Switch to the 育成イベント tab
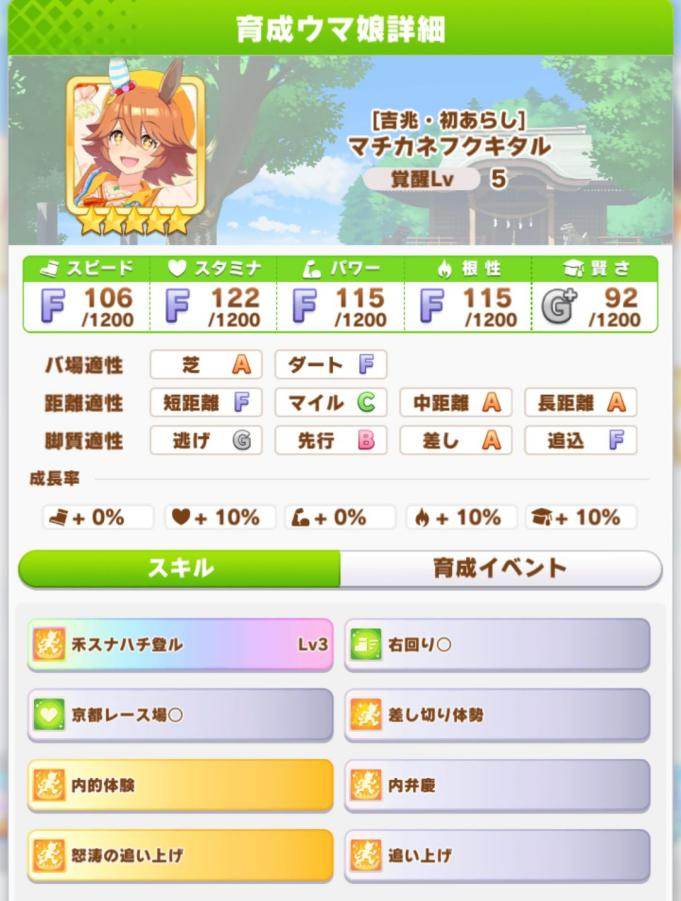This screenshot has height=901, width=681. click(500, 568)
